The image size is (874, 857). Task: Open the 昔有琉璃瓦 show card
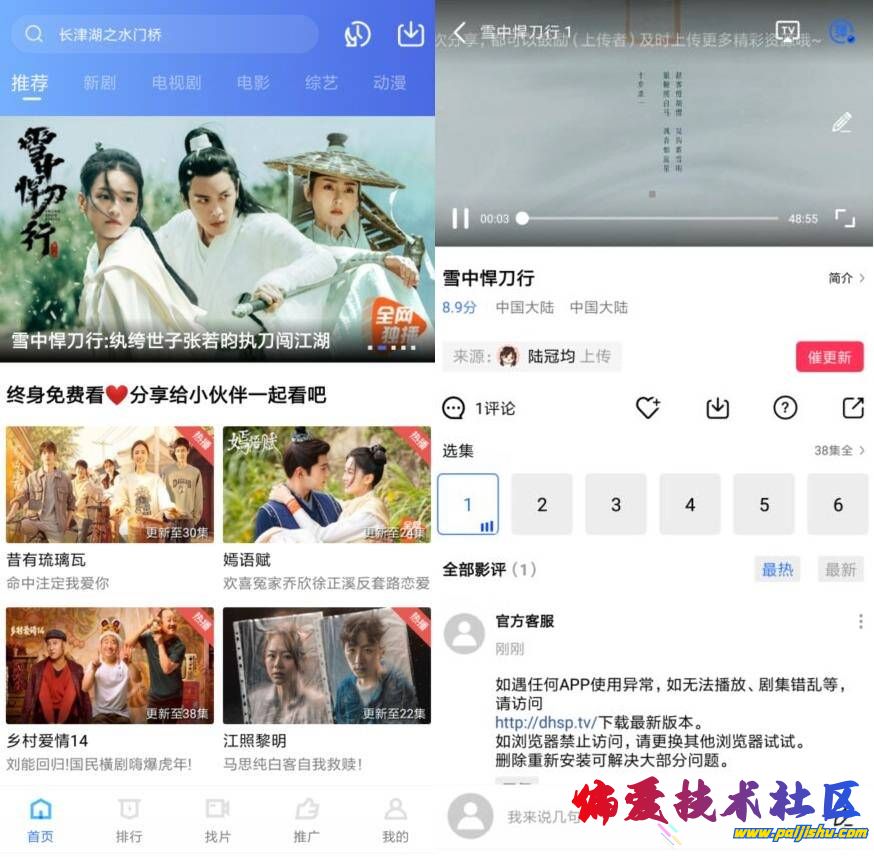110,485
